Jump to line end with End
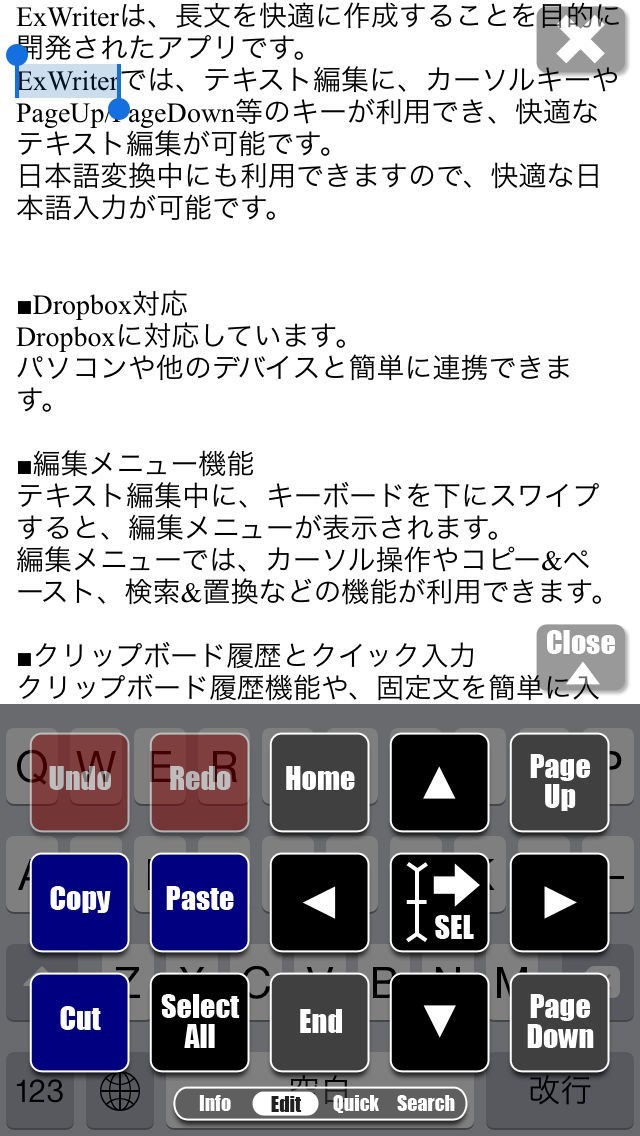This screenshot has width=640, height=1136. pos(319,1021)
